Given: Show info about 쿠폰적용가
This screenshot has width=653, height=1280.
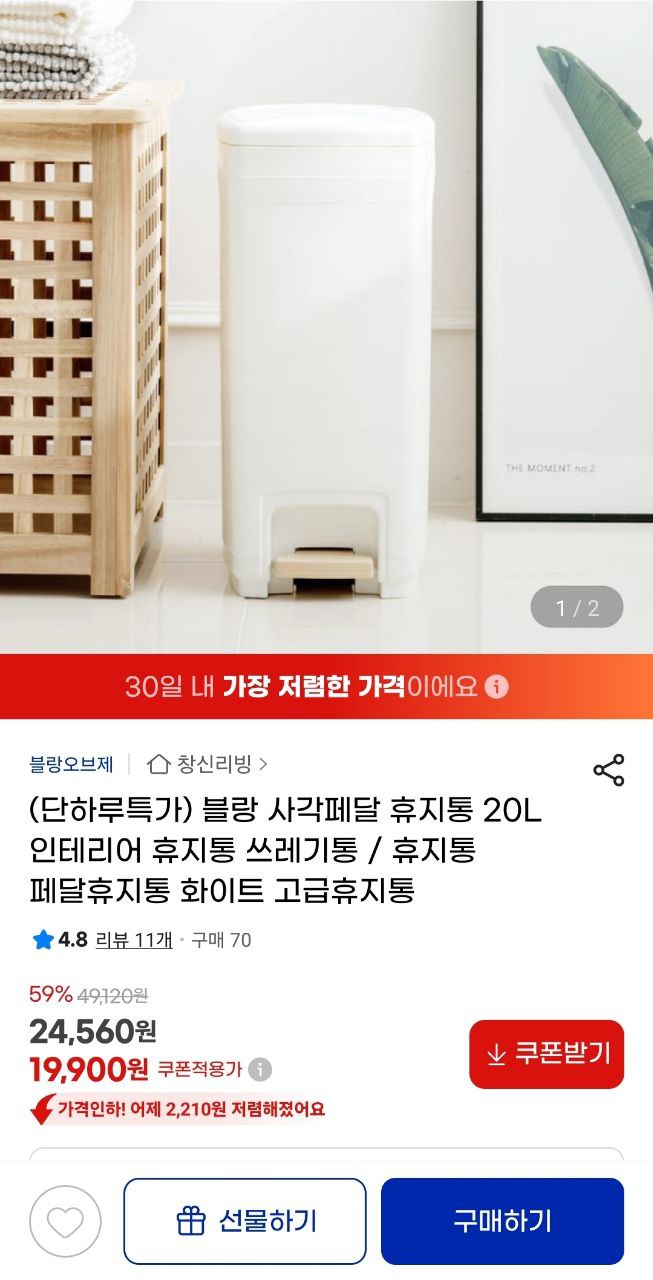Looking at the screenshot, I should point(259,1070).
